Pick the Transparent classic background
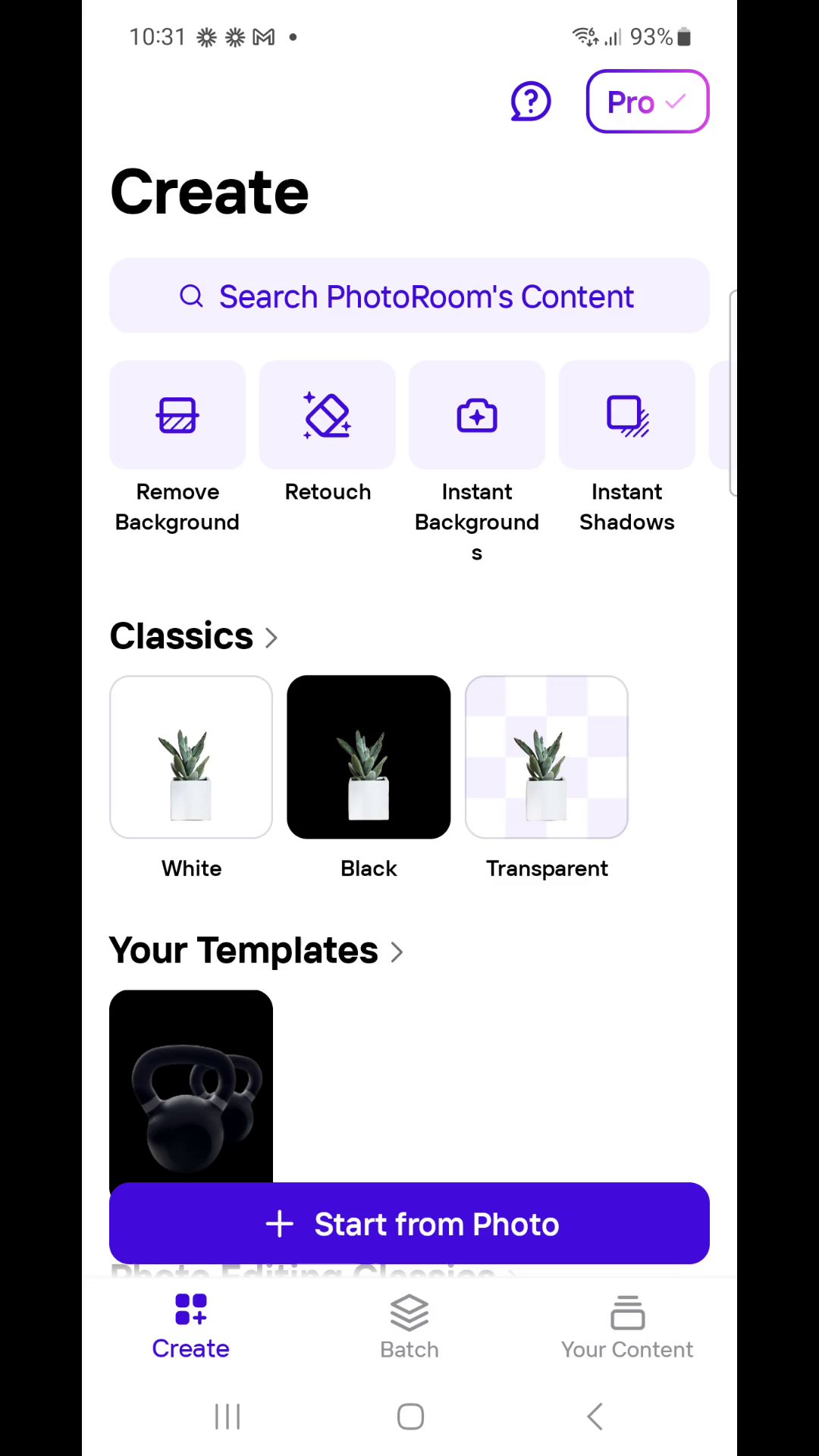This screenshot has height=1456, width=819. pyautogui.click(x=547, y=758)
